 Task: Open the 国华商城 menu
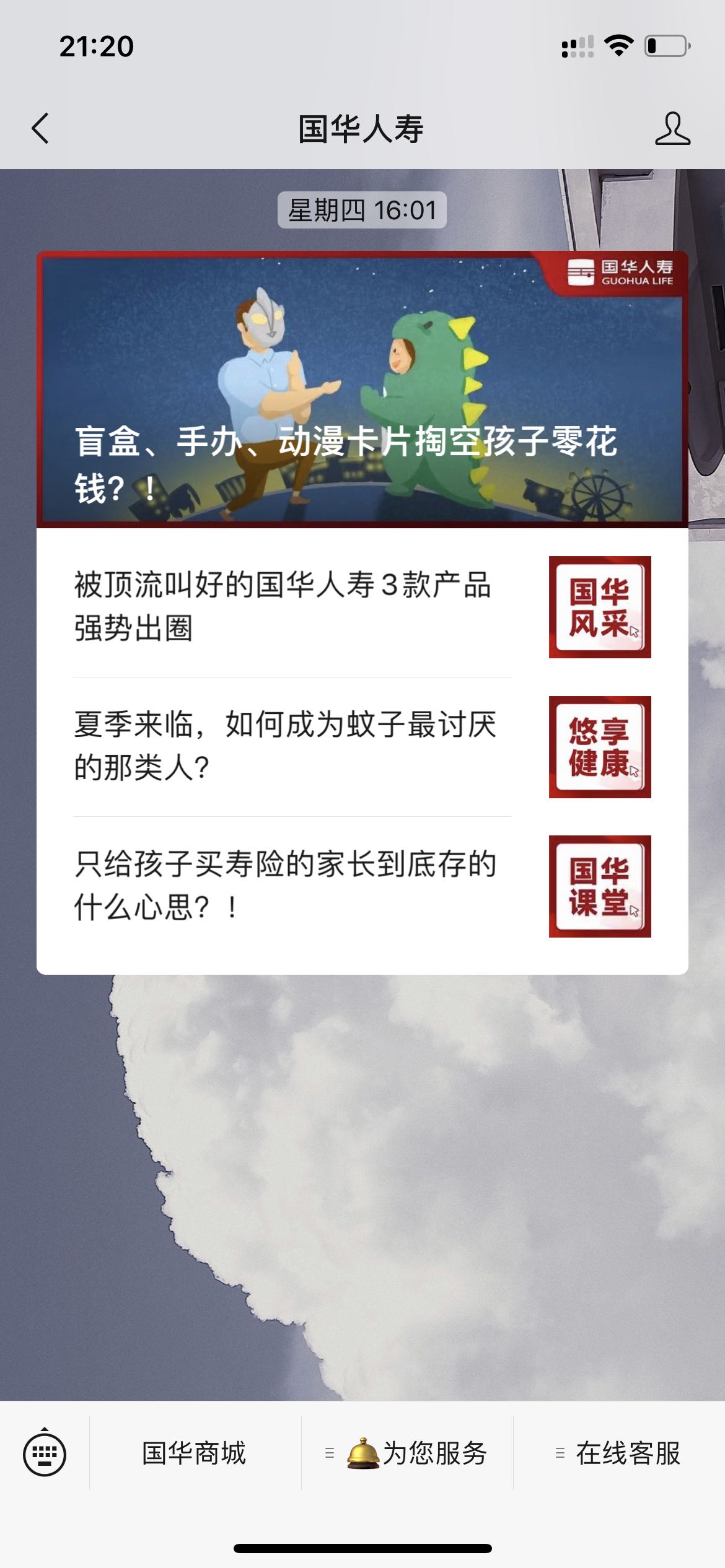(x=195, y=1453)
